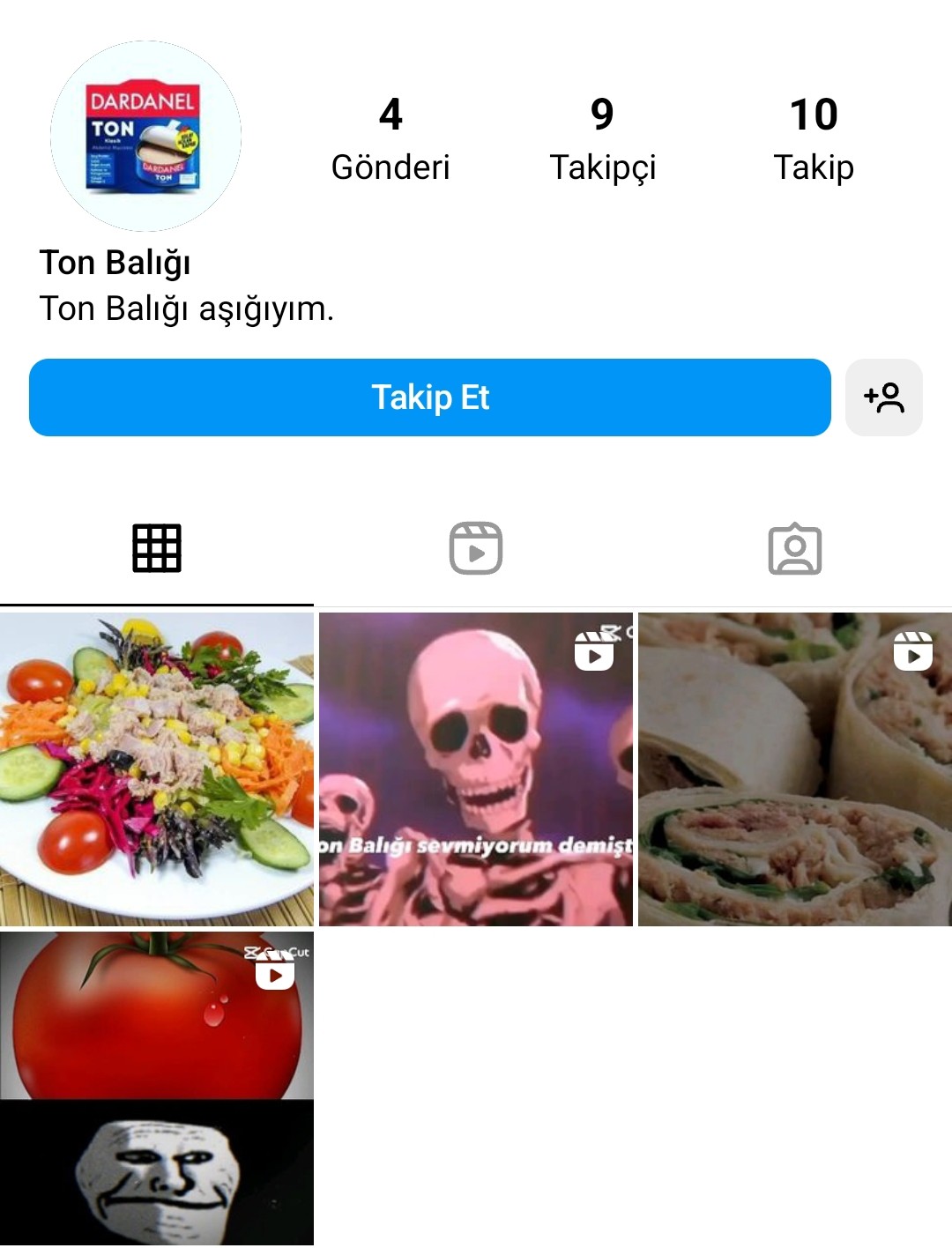The width and height of the screenshot is (952, 1248).
Task: Open the pink skeleton reel
Action: tap(476, 769)
